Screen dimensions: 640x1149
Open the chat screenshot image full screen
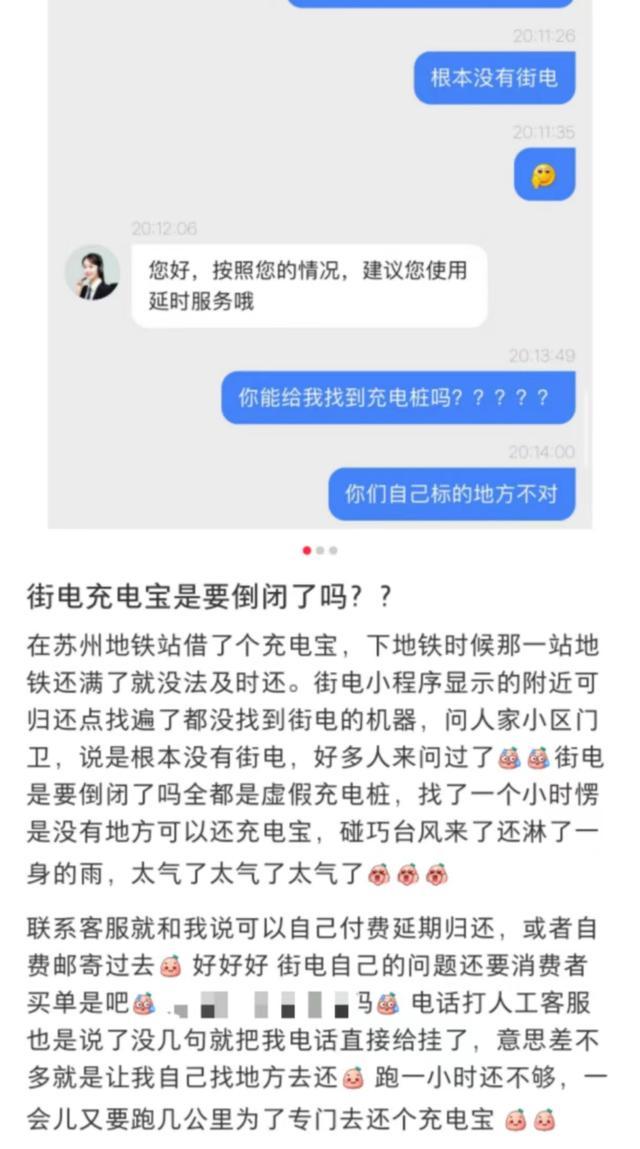(320, 265)
